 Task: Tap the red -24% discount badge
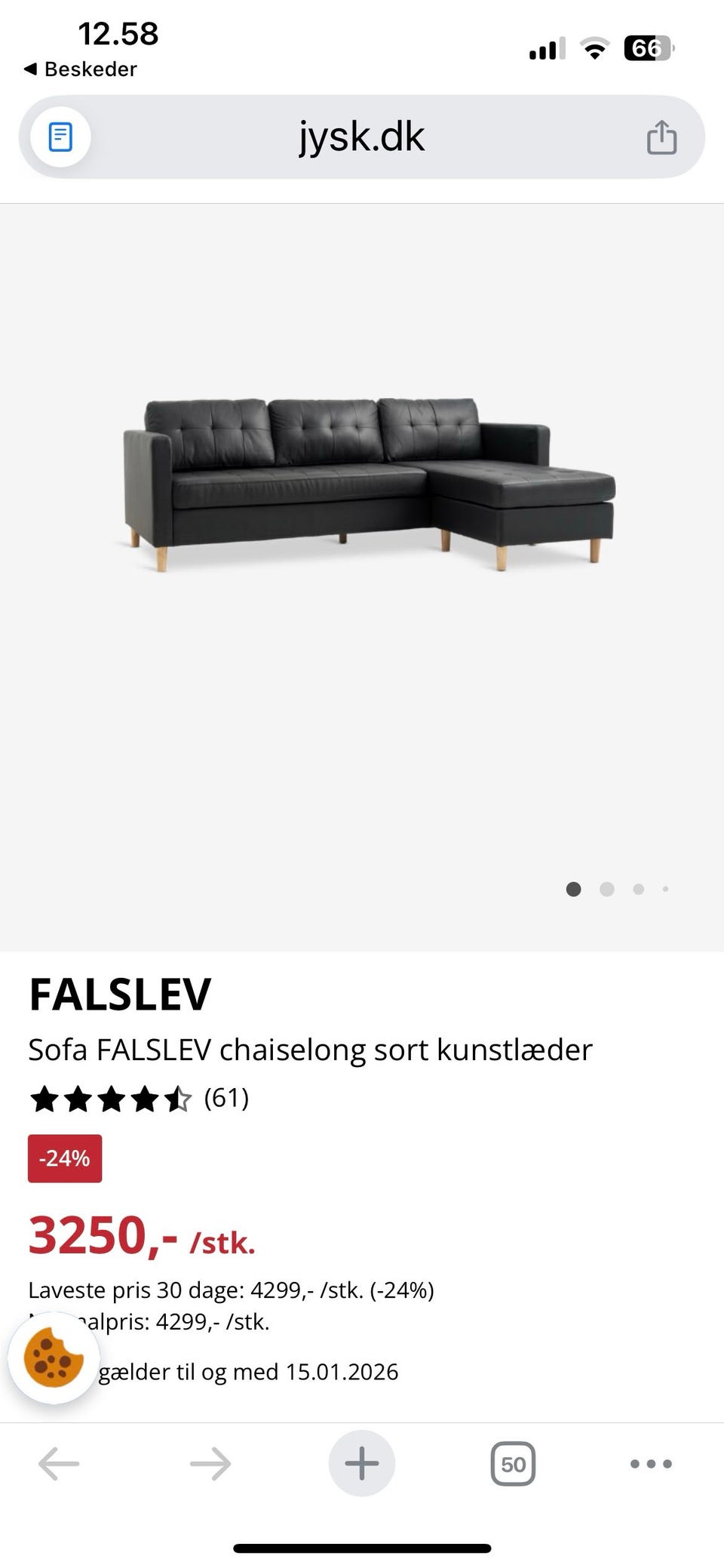point(64,1160)
